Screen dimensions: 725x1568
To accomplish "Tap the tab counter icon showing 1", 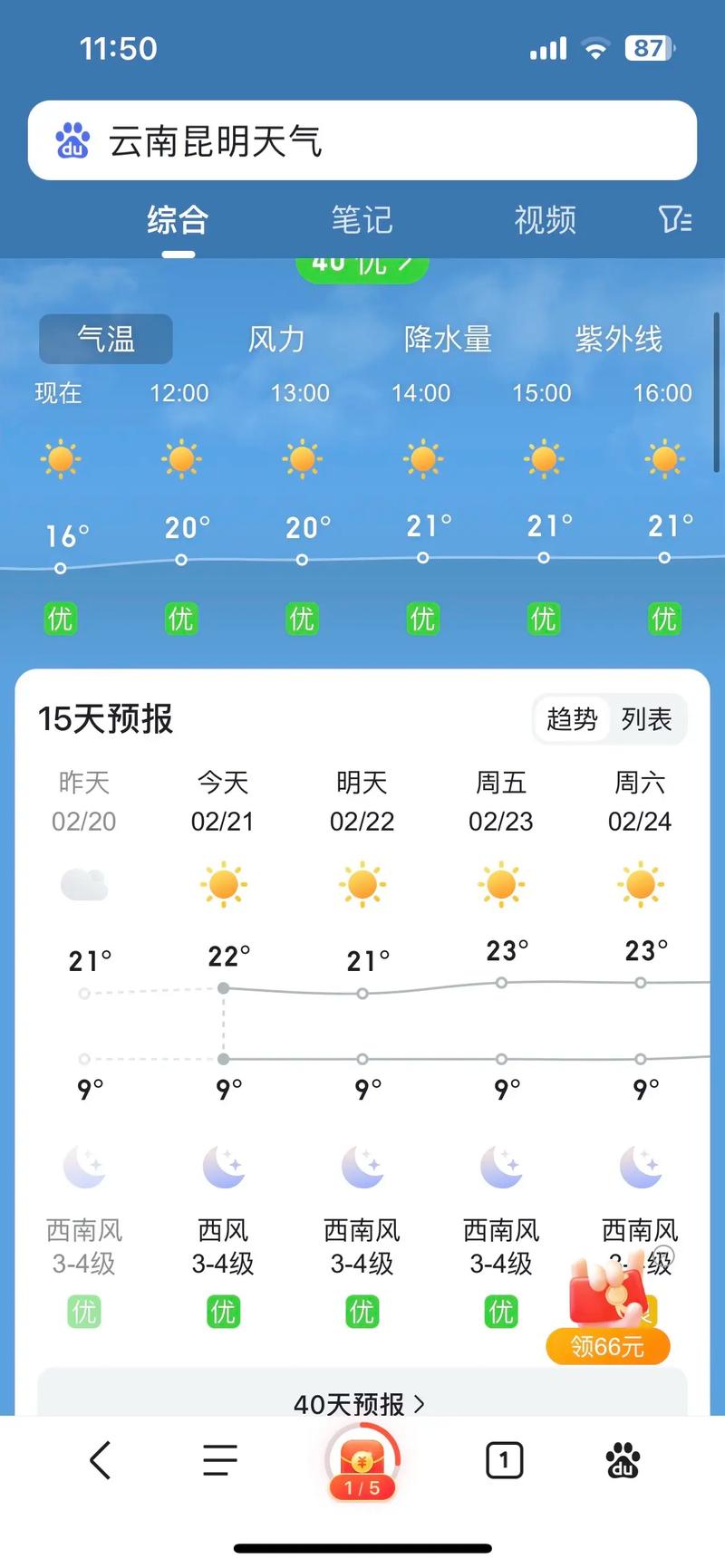I will (x=504, y=1459).
